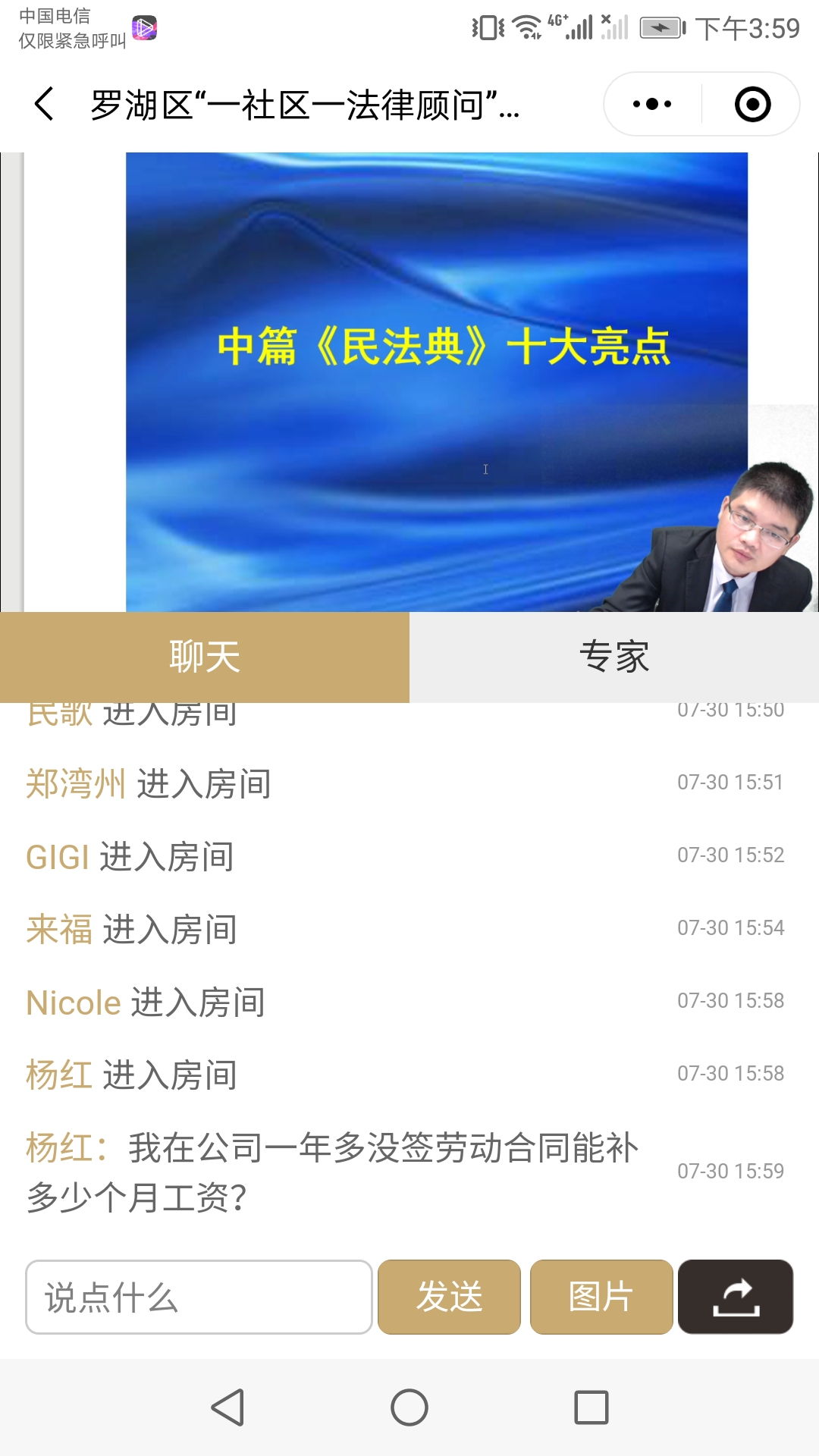Attach a picture via 图片 button
819x1456 pixels.
pyautogui.click(x=601, y=1297)
